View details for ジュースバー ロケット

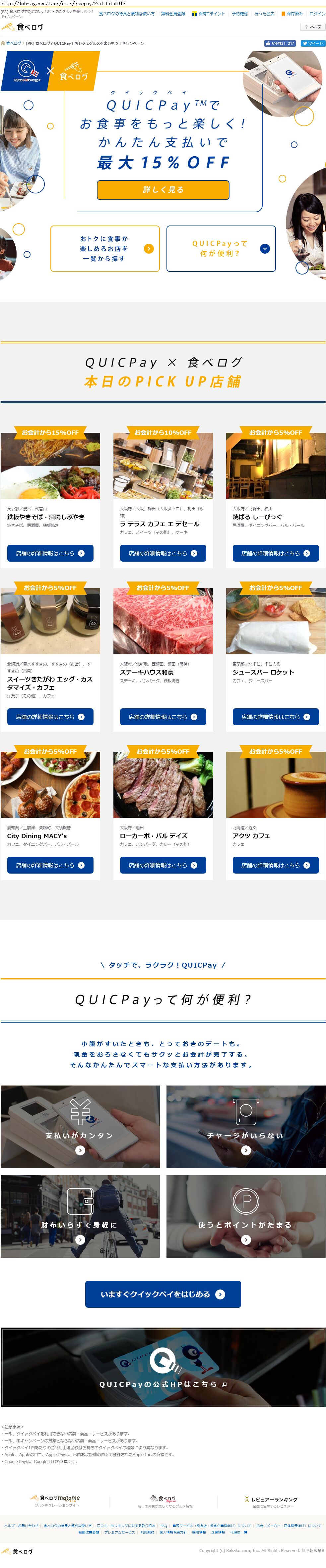275,716
